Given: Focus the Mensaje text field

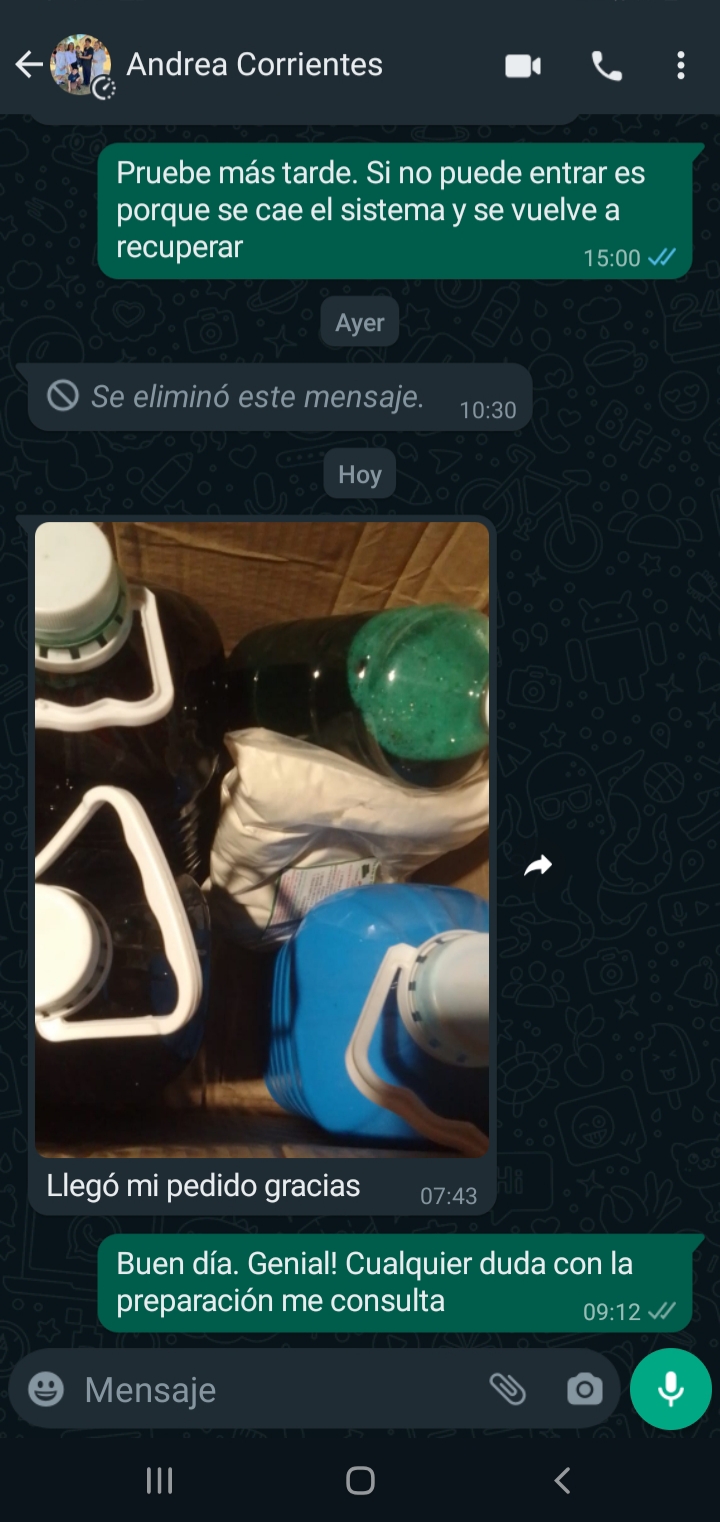Looking at the screenshot, I should point(270,1389).
